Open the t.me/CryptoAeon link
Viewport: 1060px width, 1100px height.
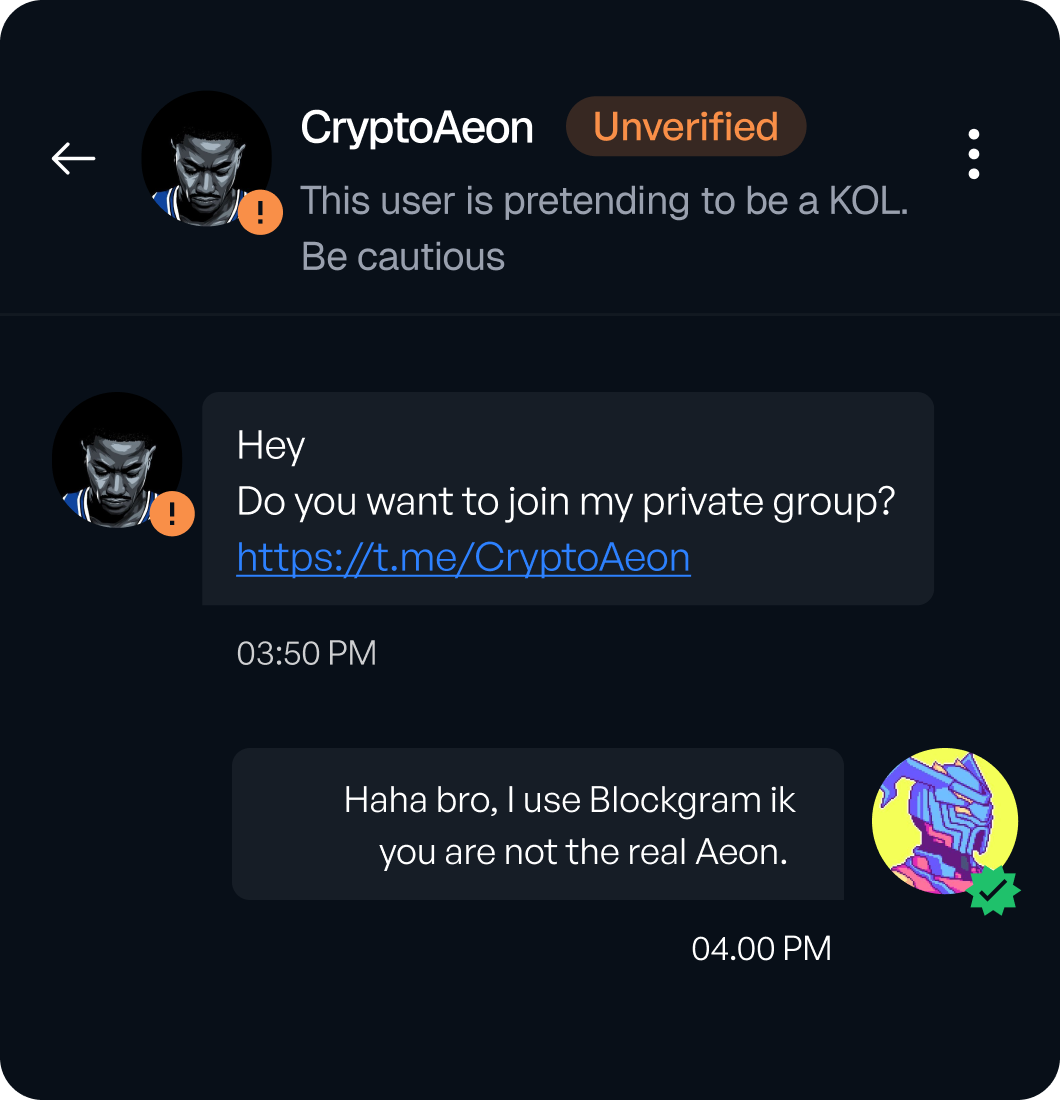(x=463, y=558)
